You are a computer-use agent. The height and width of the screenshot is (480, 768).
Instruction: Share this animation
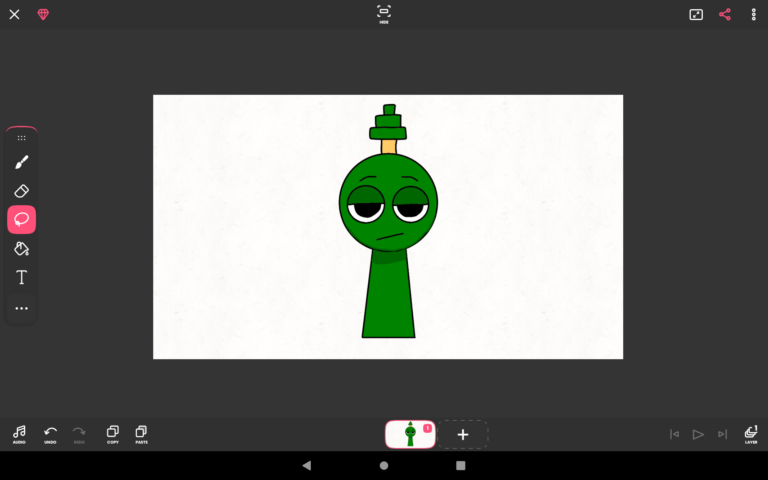(x=725, y=14)
